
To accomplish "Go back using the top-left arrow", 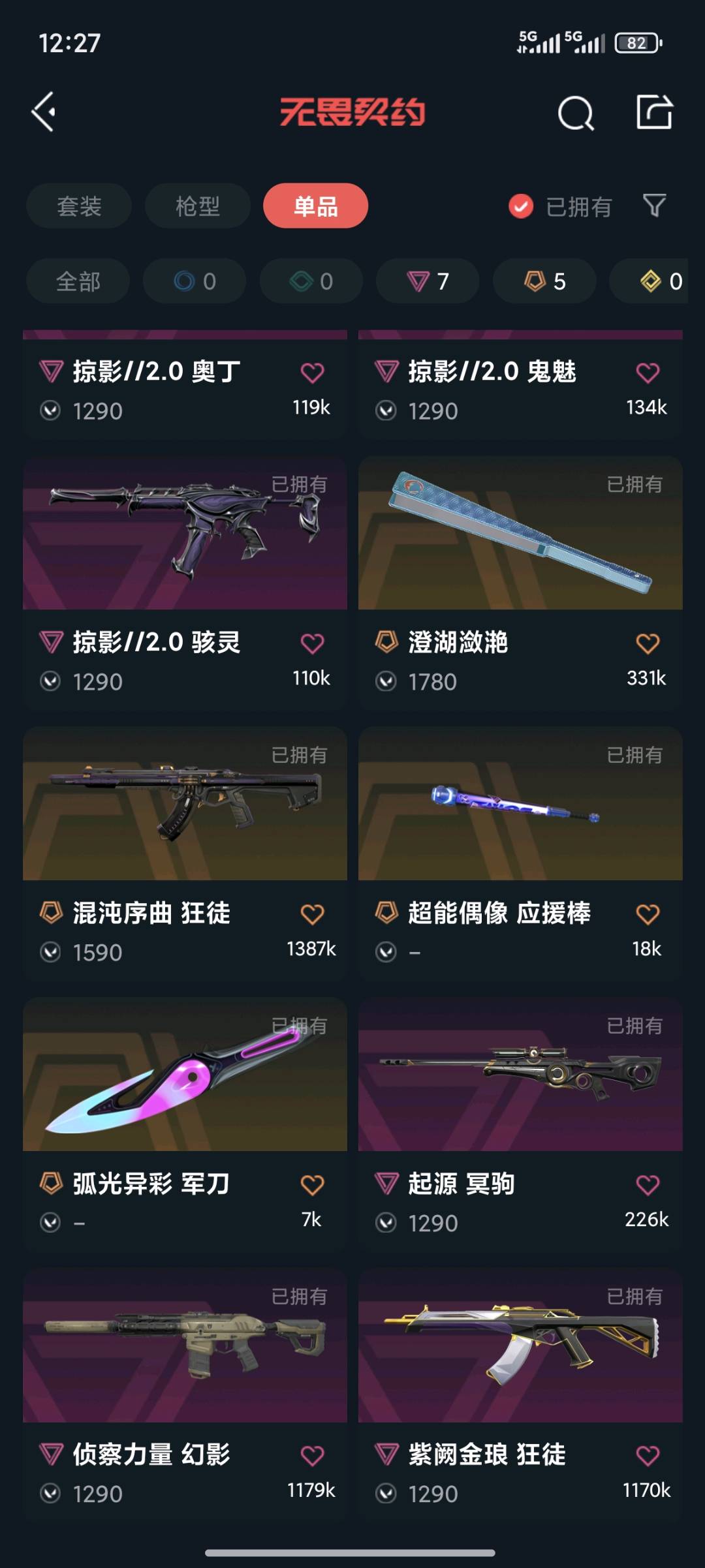I will click(44, 112).
